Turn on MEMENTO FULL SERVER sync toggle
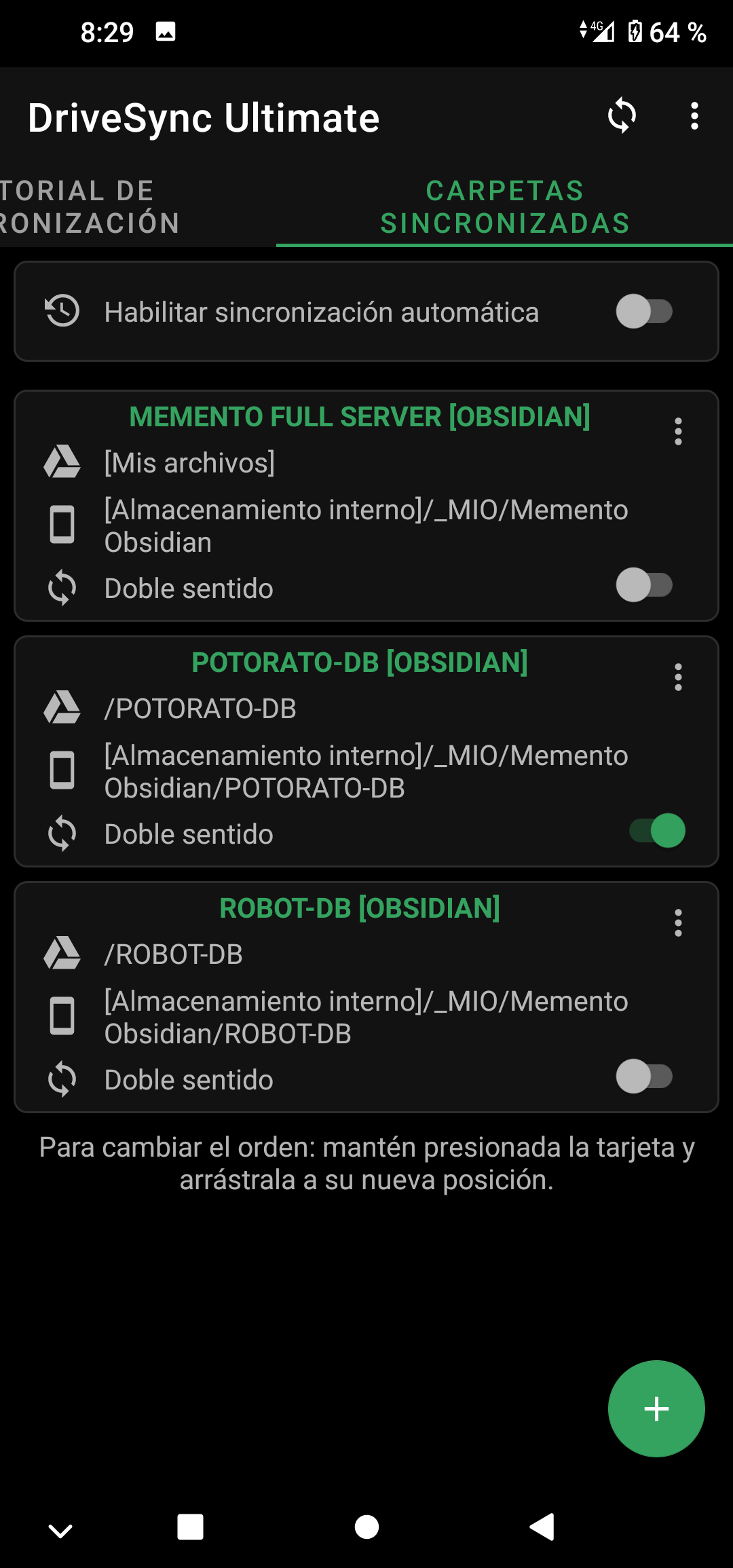The height and width of the screenshot is (1568, 733). coord(643,585)
